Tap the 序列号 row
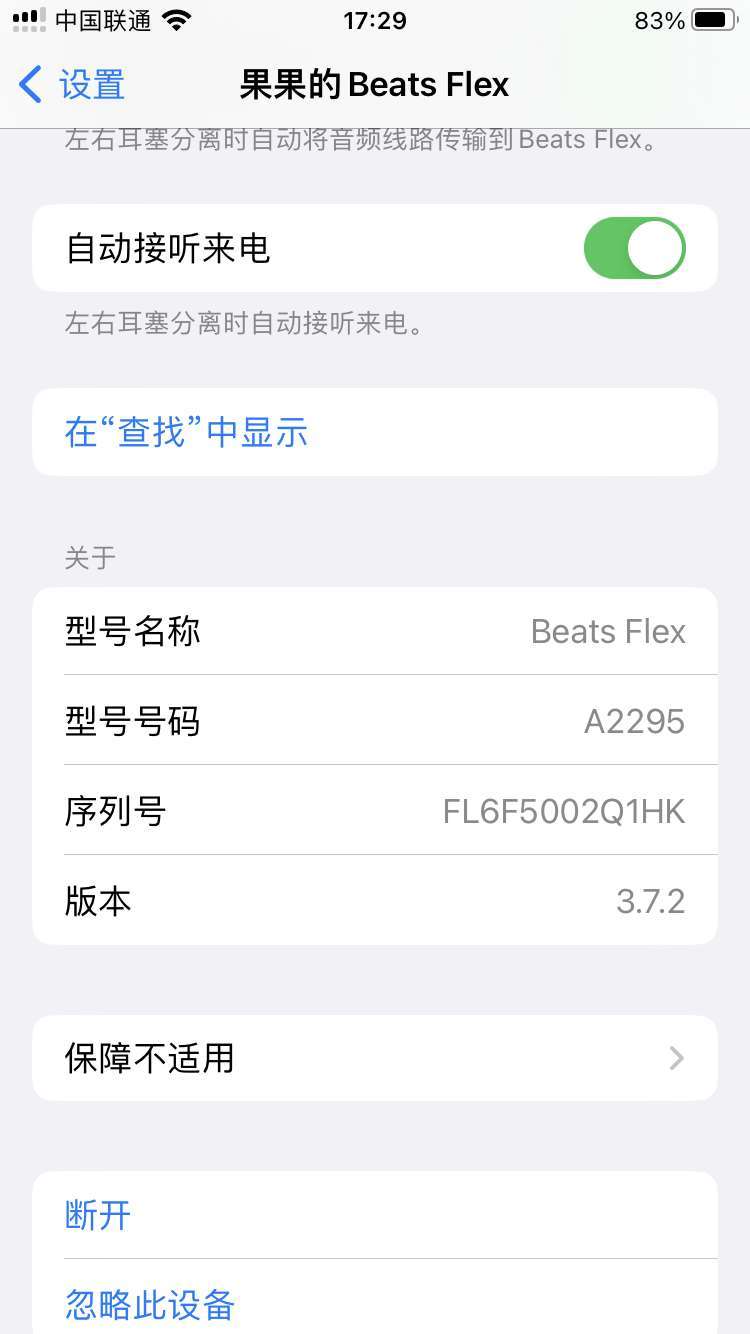 pos(375,810)
